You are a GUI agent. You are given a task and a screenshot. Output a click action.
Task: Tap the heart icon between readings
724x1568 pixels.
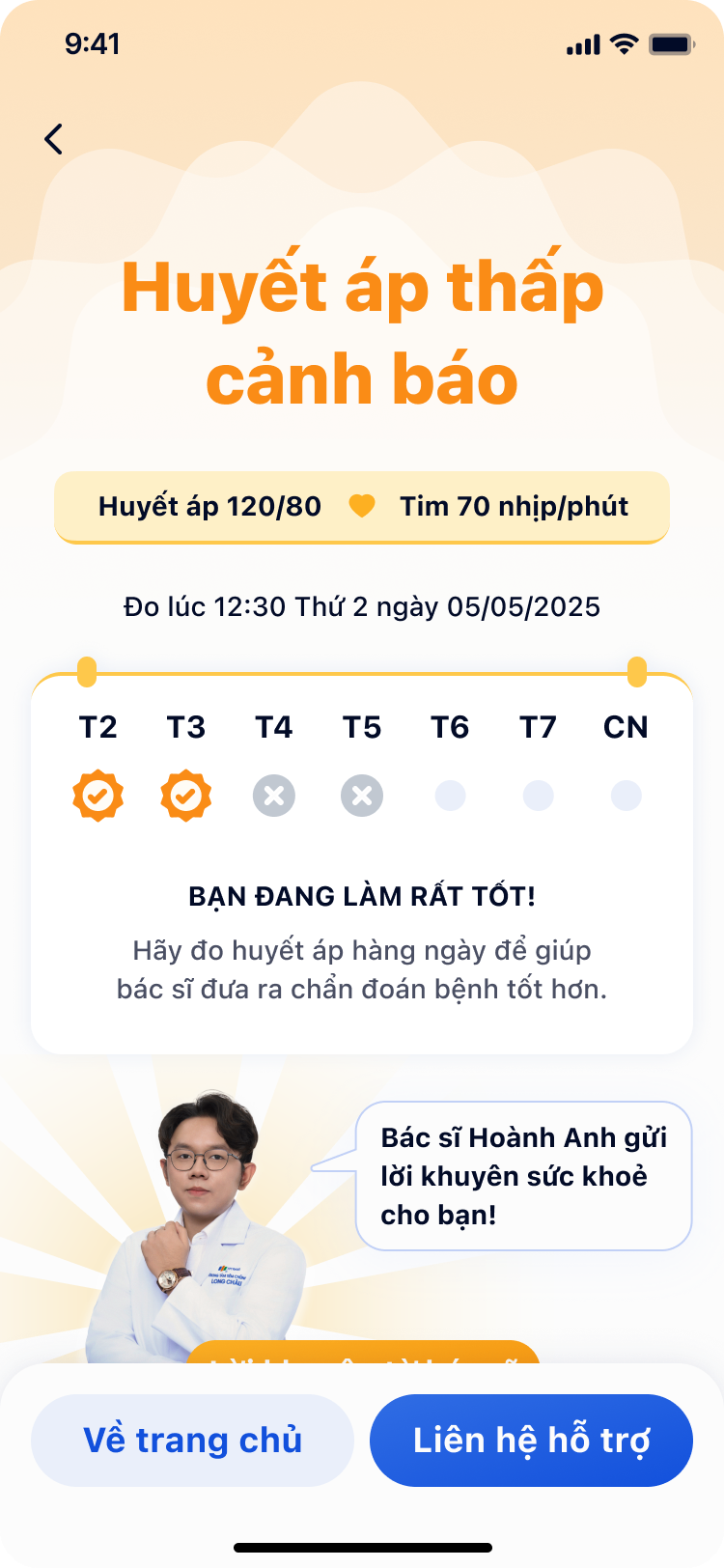pos(361,506)
